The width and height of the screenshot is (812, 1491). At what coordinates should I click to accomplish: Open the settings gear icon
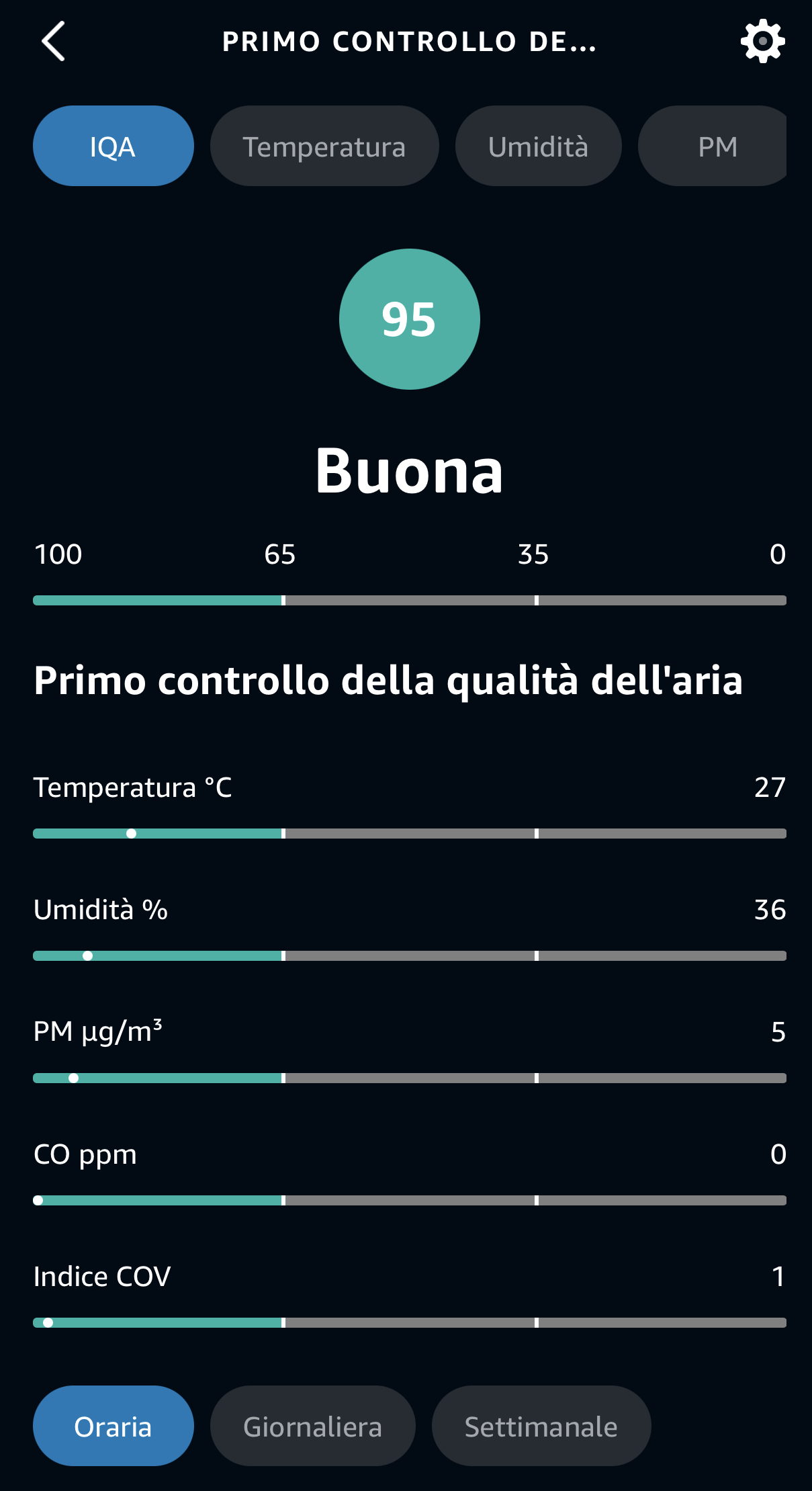tap(762, 41)
